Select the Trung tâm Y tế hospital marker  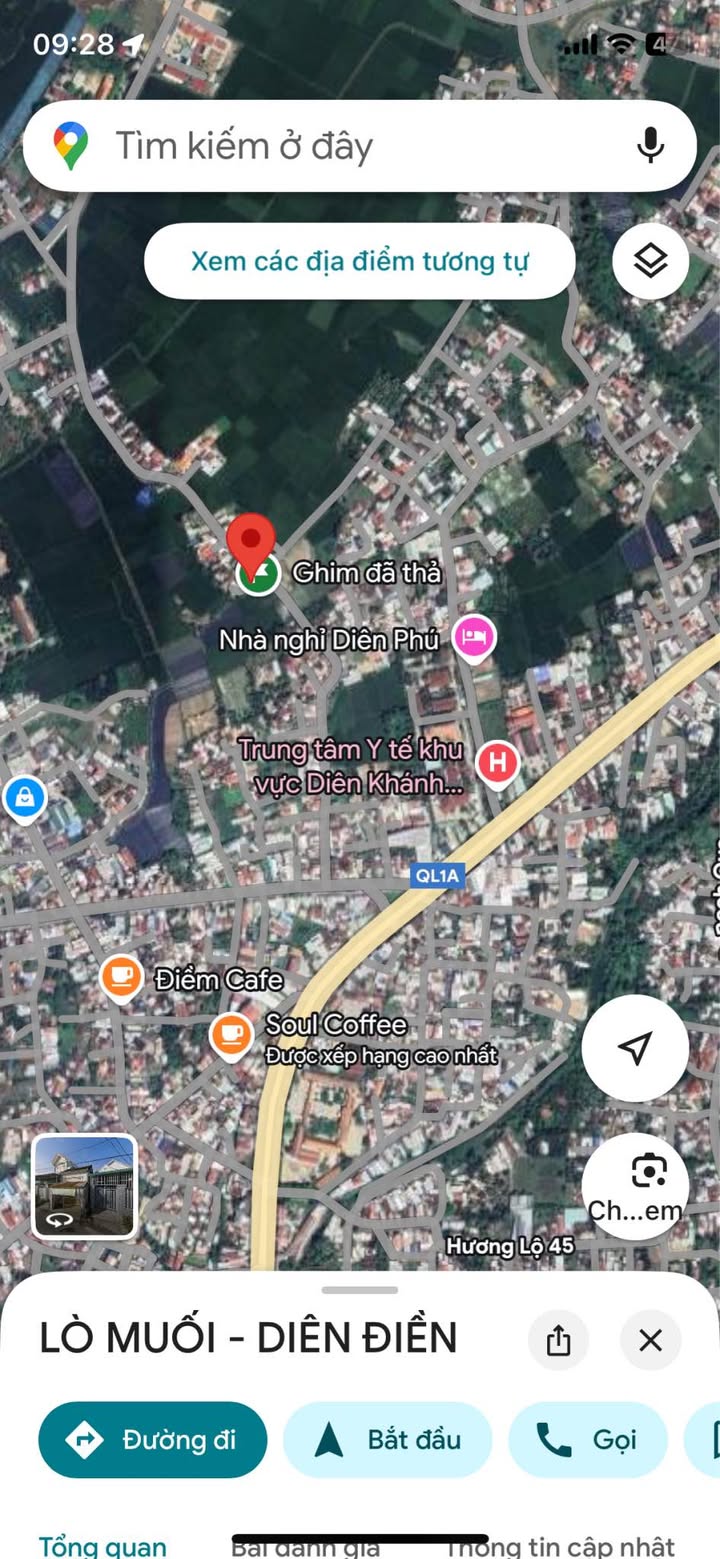497,764
